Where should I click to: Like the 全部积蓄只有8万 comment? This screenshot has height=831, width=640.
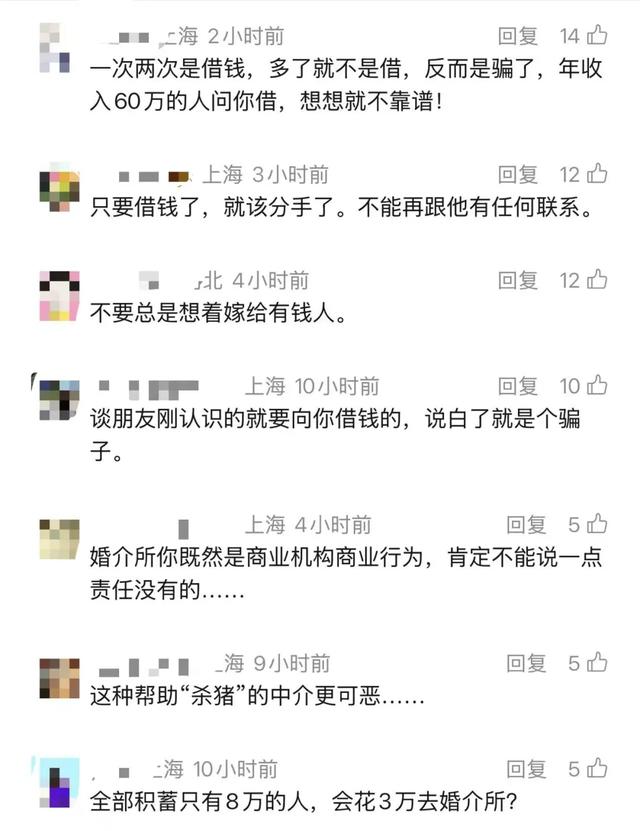[597, 769]
